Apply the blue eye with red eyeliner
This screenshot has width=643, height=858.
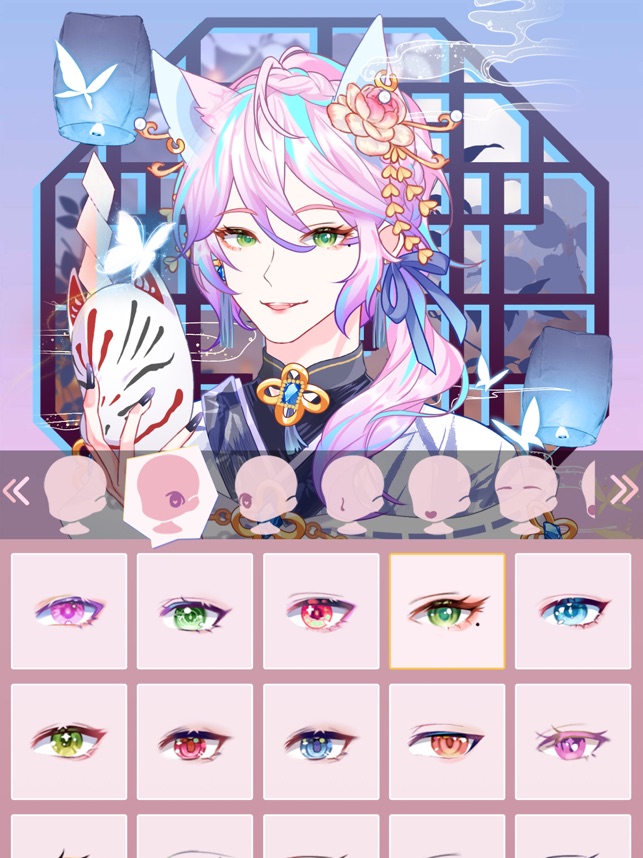click(573, 610)
